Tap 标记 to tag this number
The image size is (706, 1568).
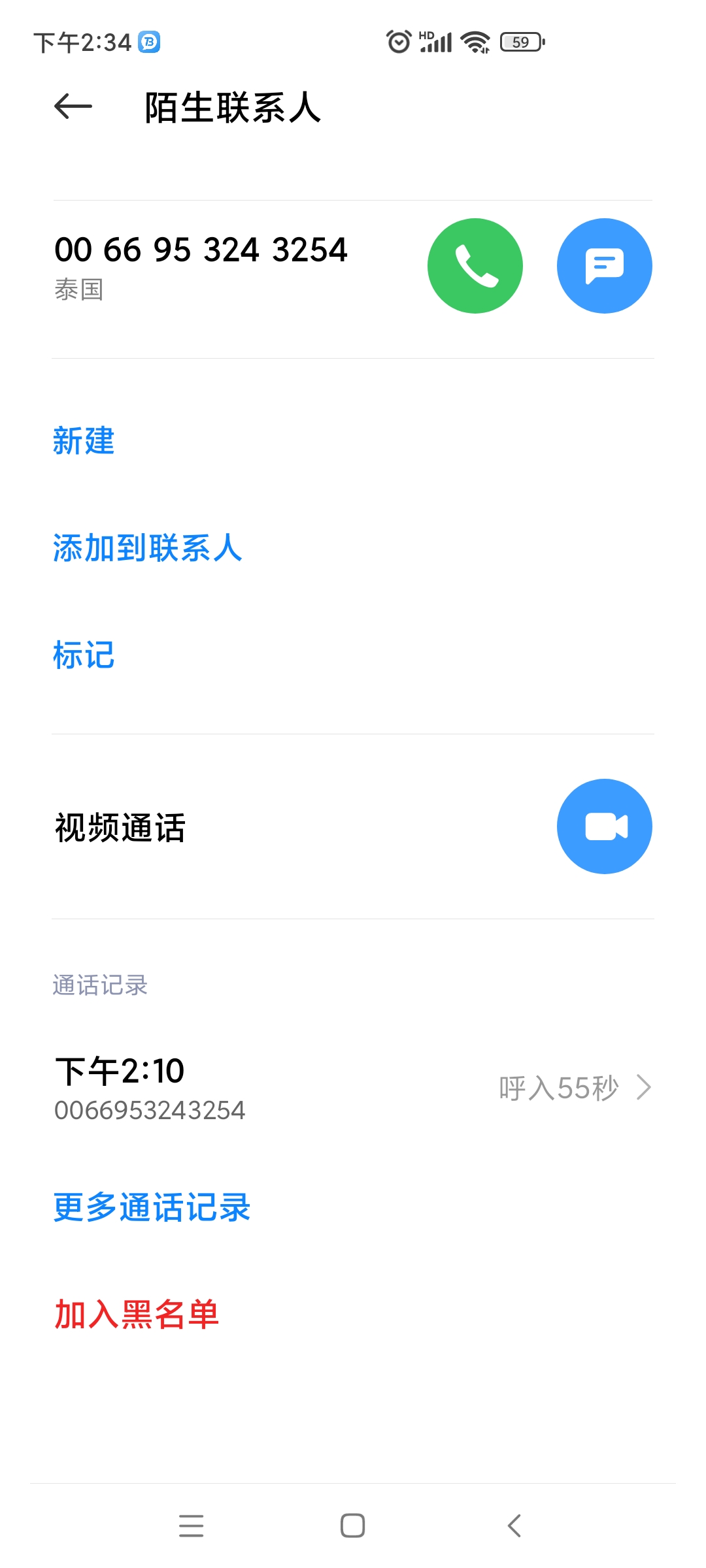point(84,655)
